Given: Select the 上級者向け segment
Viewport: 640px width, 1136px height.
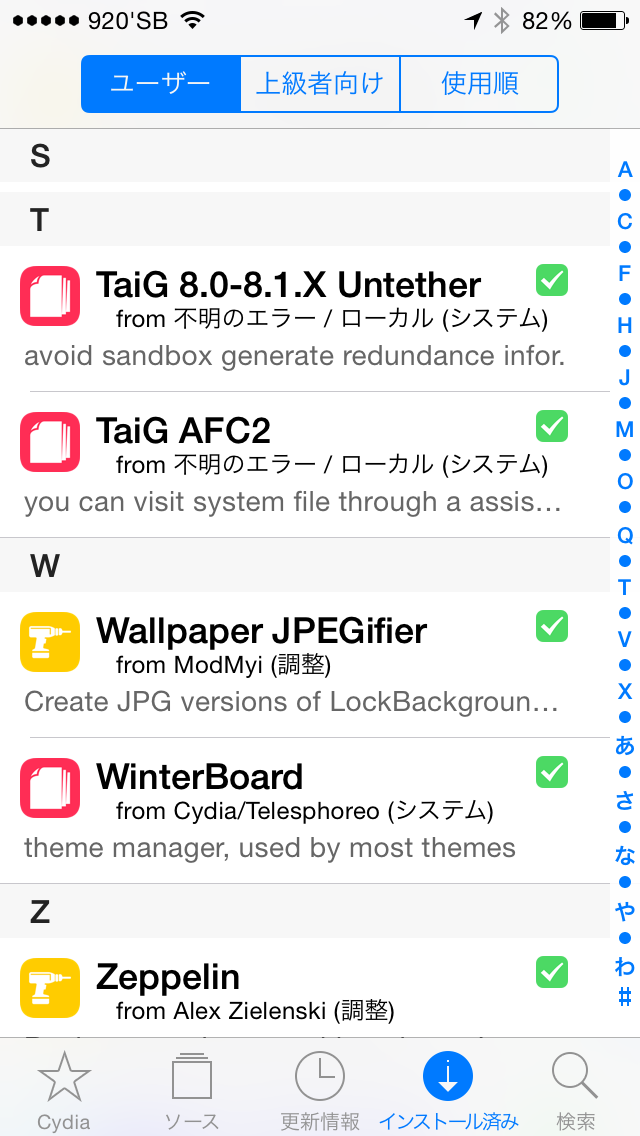Looking at the screenshot, I should pyautogui.click(x=320, y=84).
